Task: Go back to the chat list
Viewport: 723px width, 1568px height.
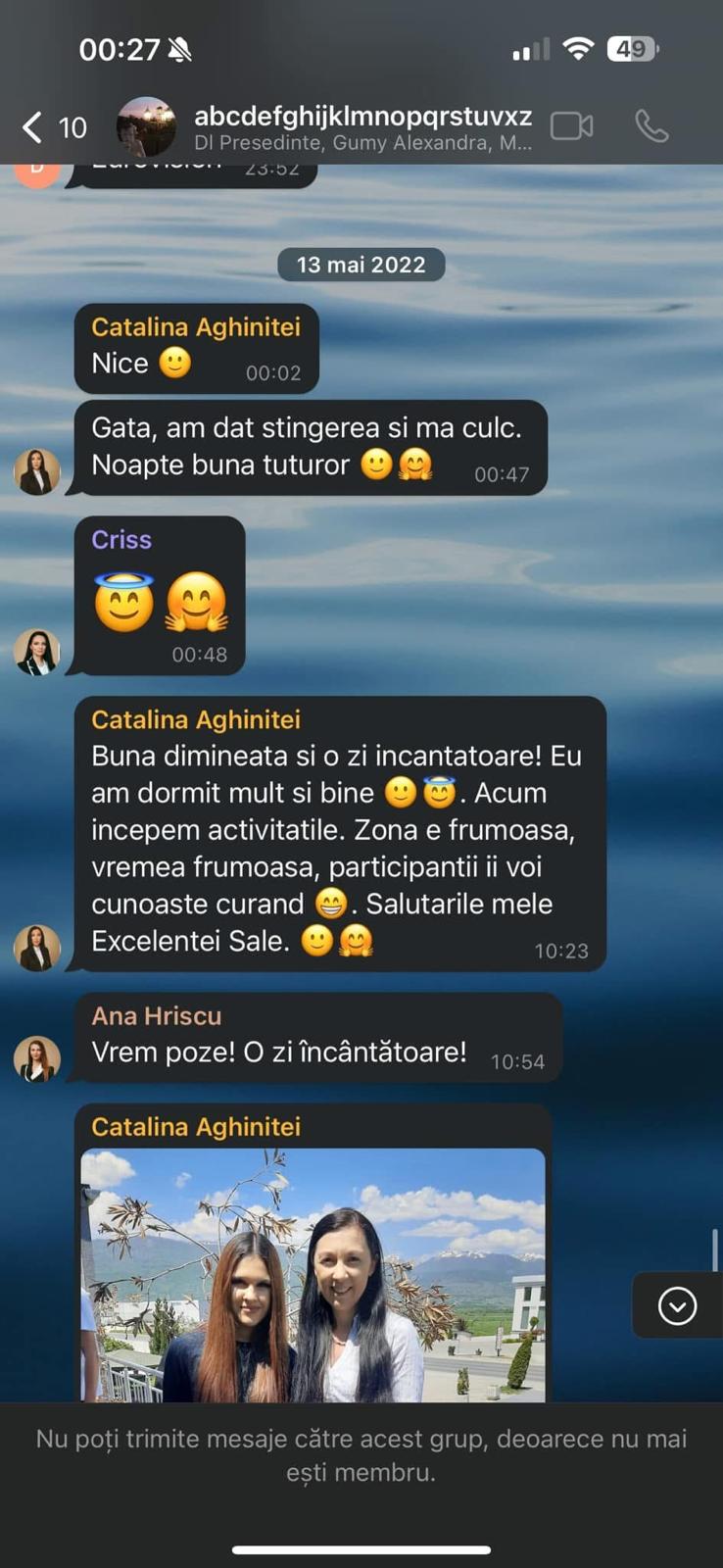Action: tap(53, 127)
